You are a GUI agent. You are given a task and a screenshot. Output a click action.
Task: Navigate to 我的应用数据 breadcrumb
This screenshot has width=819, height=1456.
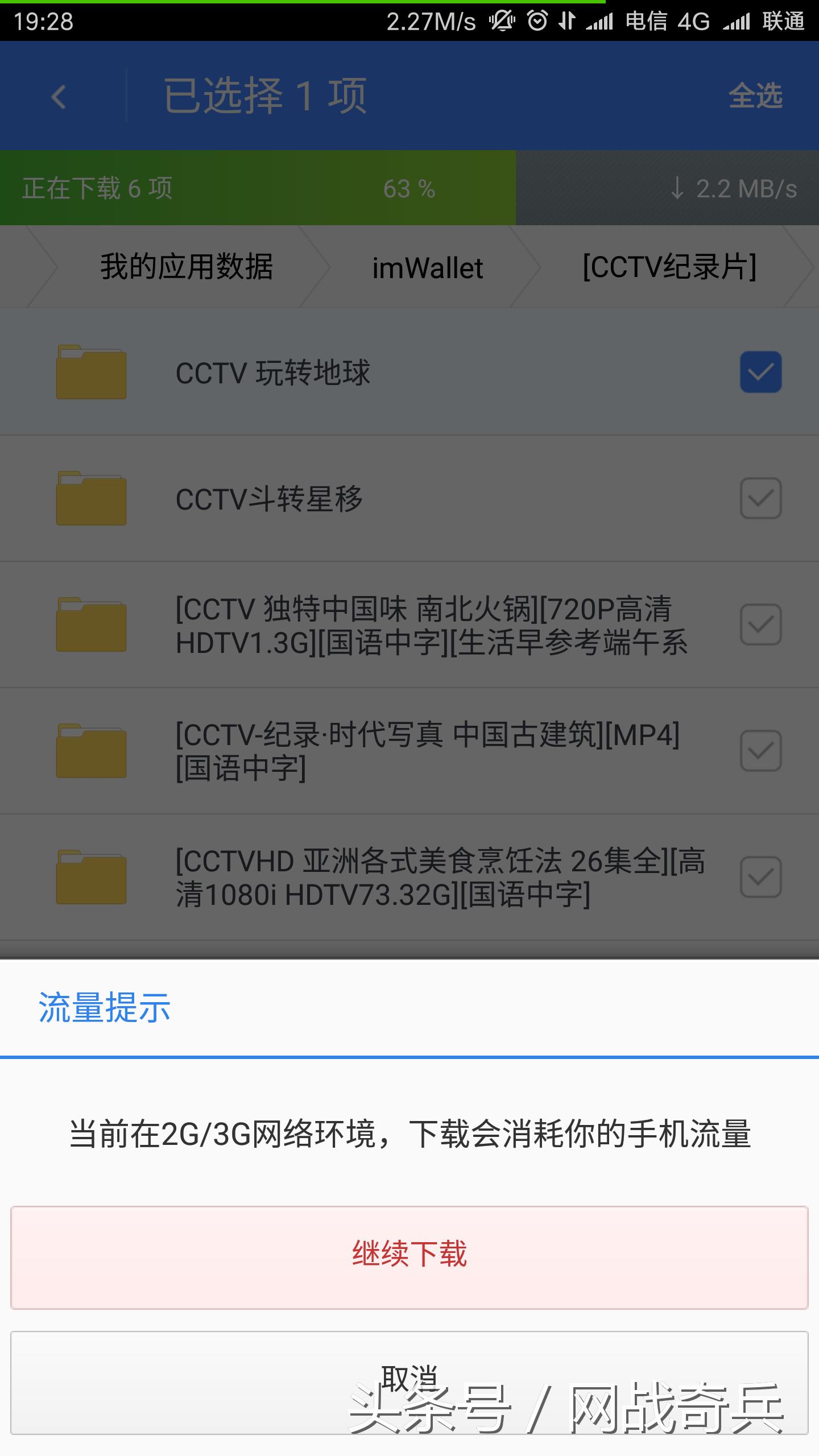click(x=185, y=267)
